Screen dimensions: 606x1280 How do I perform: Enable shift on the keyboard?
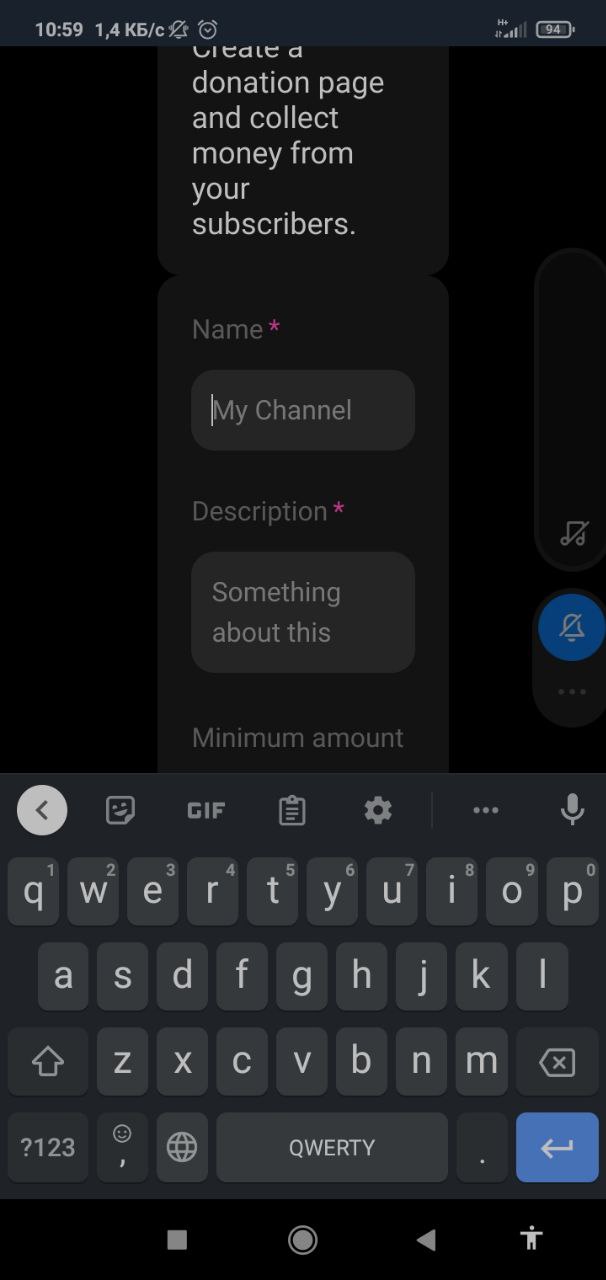[x=48, y=1061]
